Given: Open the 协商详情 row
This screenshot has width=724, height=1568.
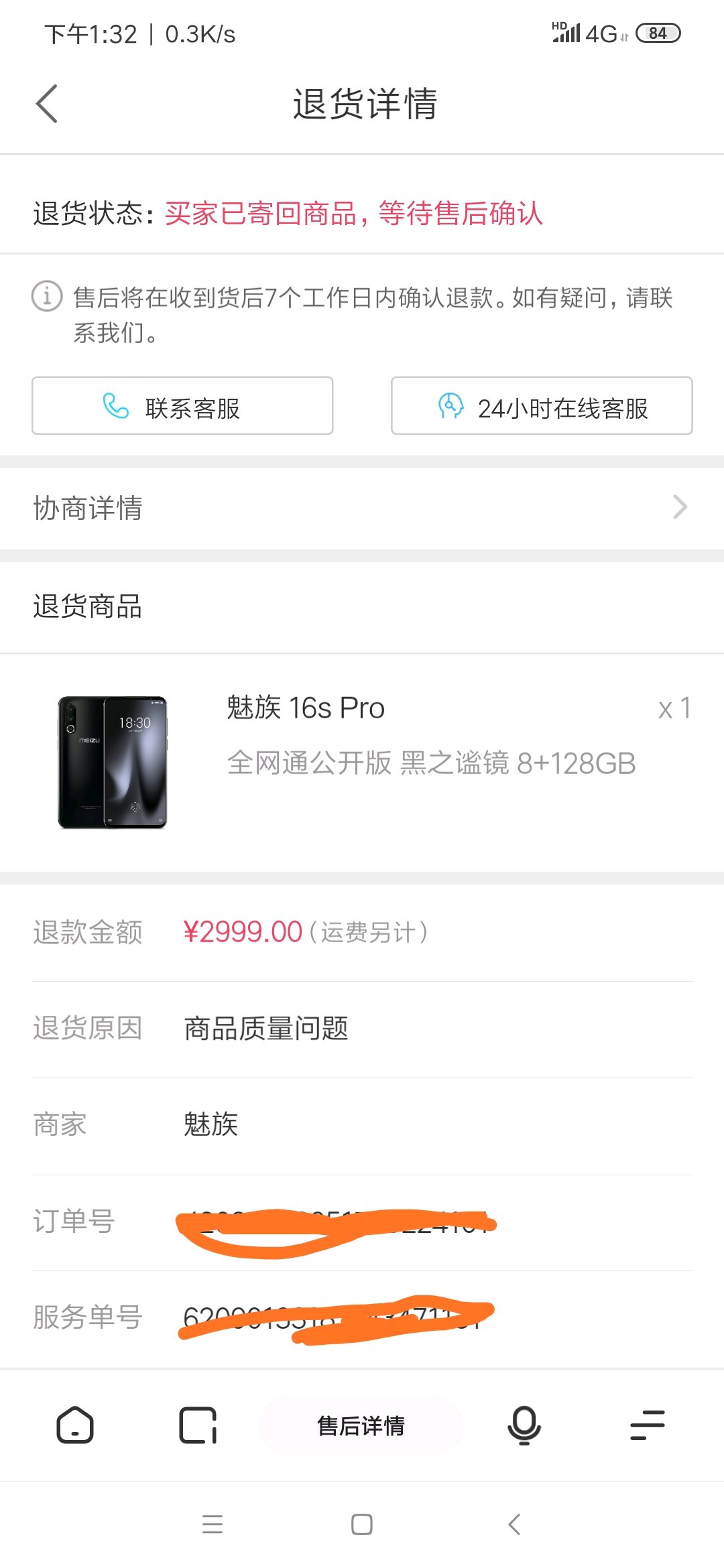Looking at the screenshot, I should [x=362, y=508].
